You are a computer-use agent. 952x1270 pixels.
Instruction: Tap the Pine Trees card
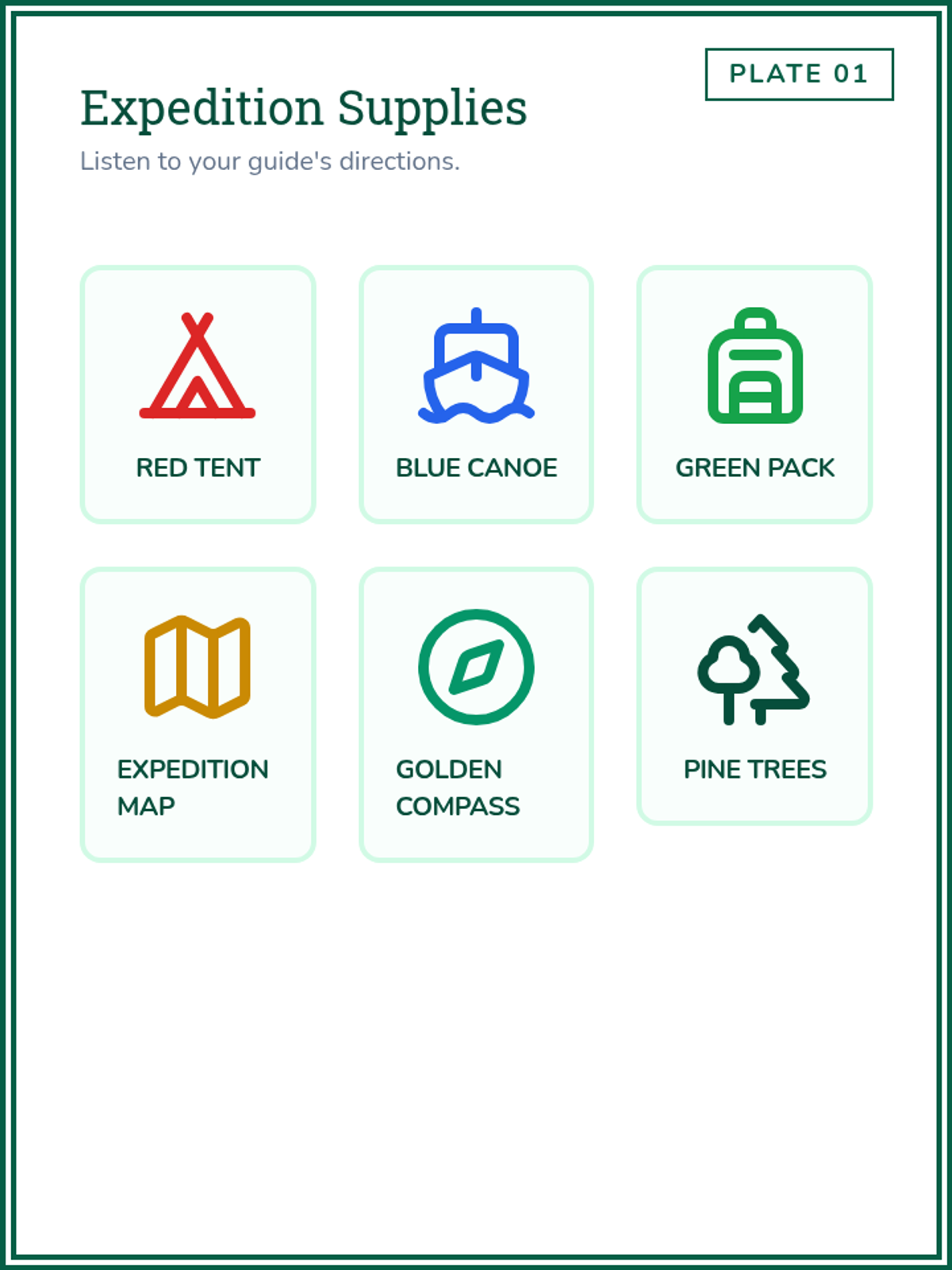click(754, 696)
